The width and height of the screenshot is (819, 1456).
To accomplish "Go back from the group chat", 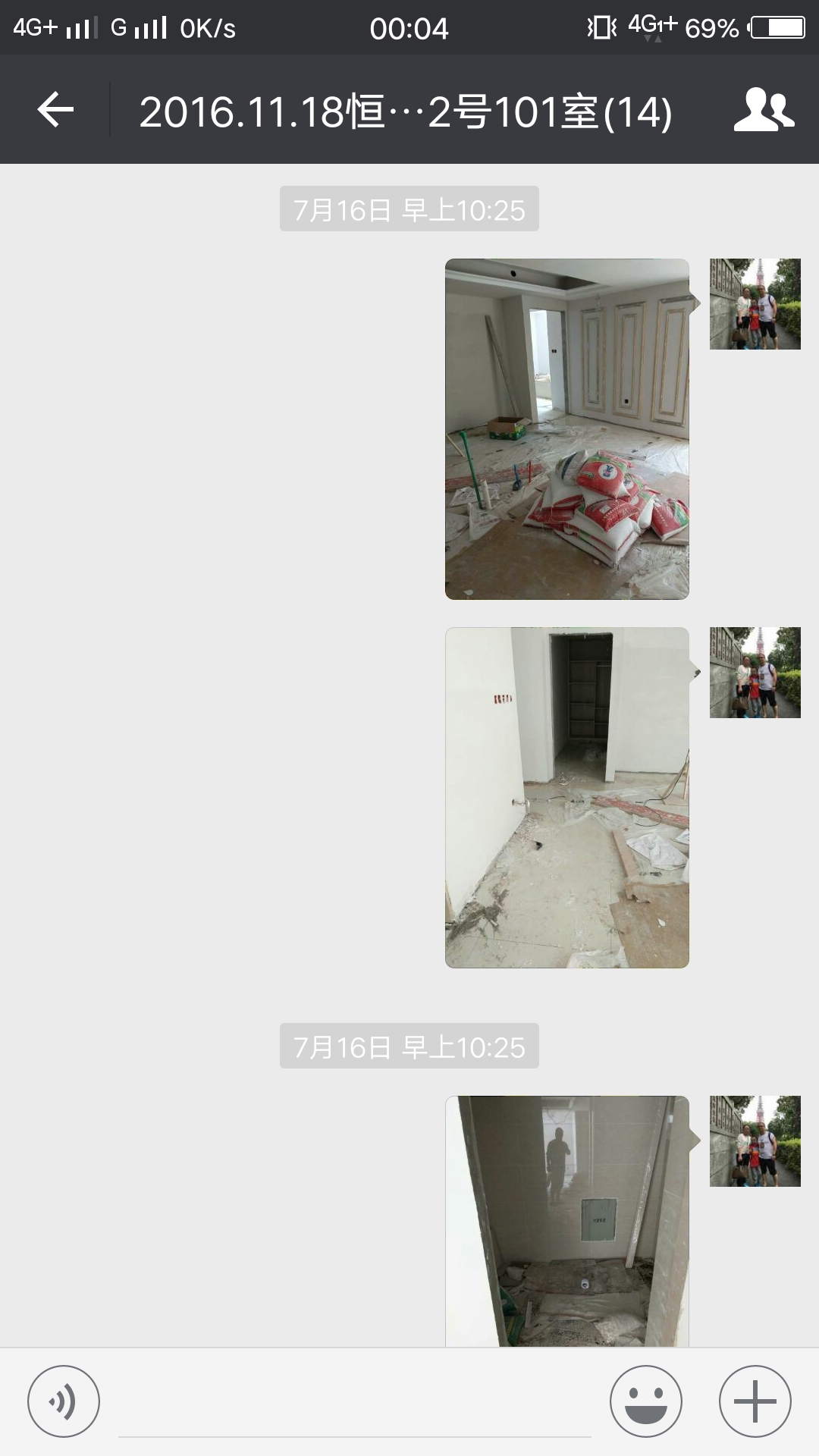I will pos(55,111).
